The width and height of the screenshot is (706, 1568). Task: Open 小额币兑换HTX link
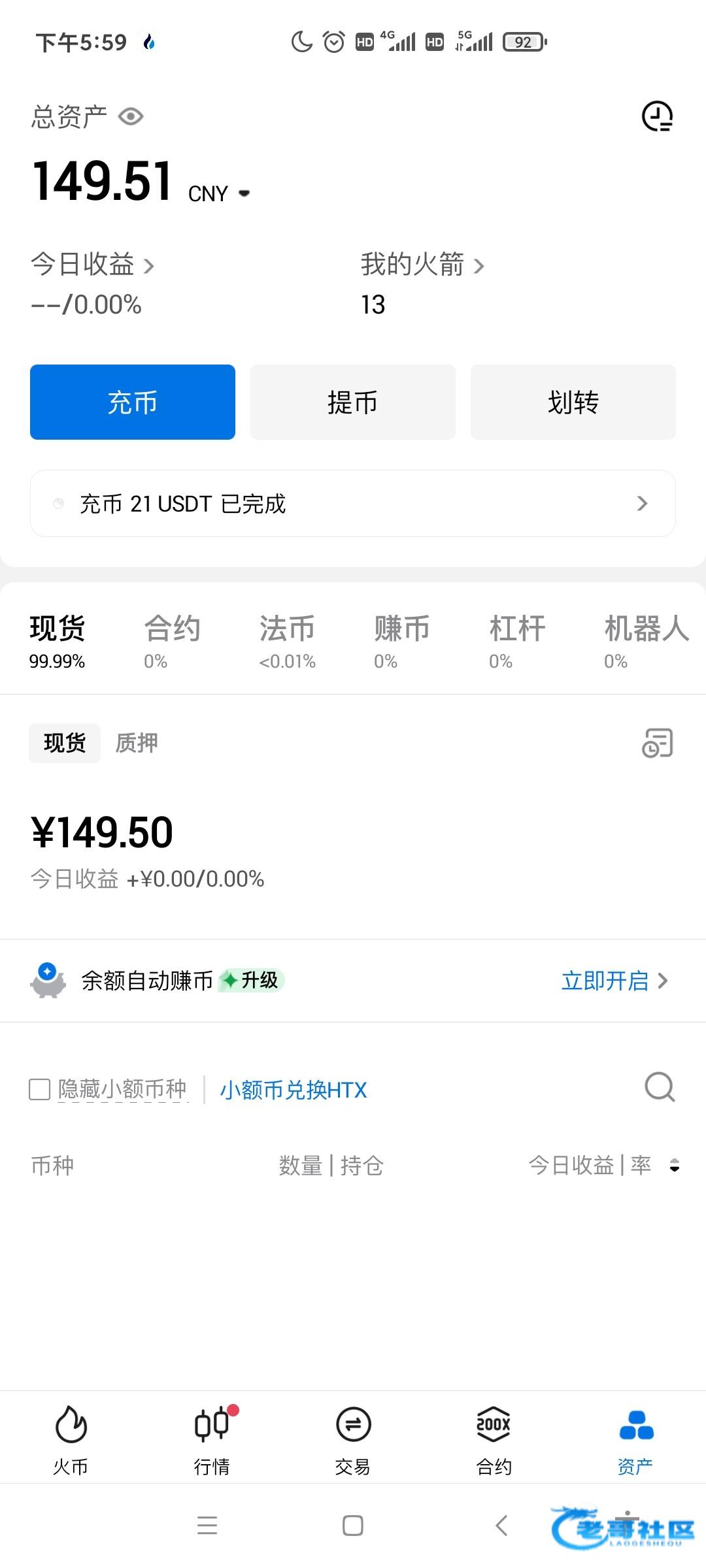point(293,1089)
